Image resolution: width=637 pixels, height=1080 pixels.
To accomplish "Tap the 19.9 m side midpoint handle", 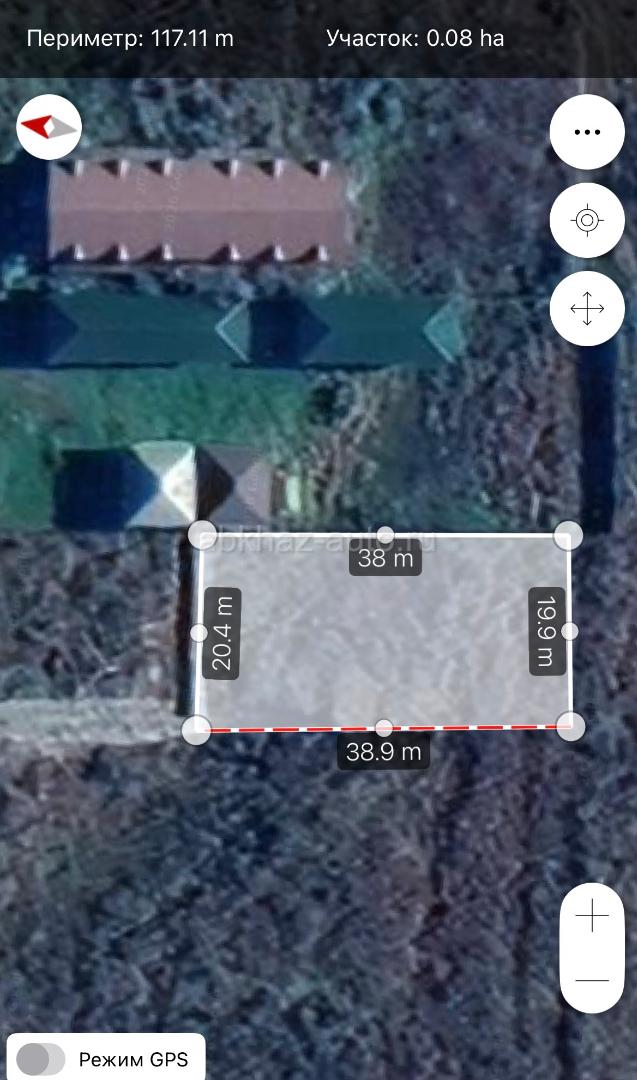I will tap(570, 631).
